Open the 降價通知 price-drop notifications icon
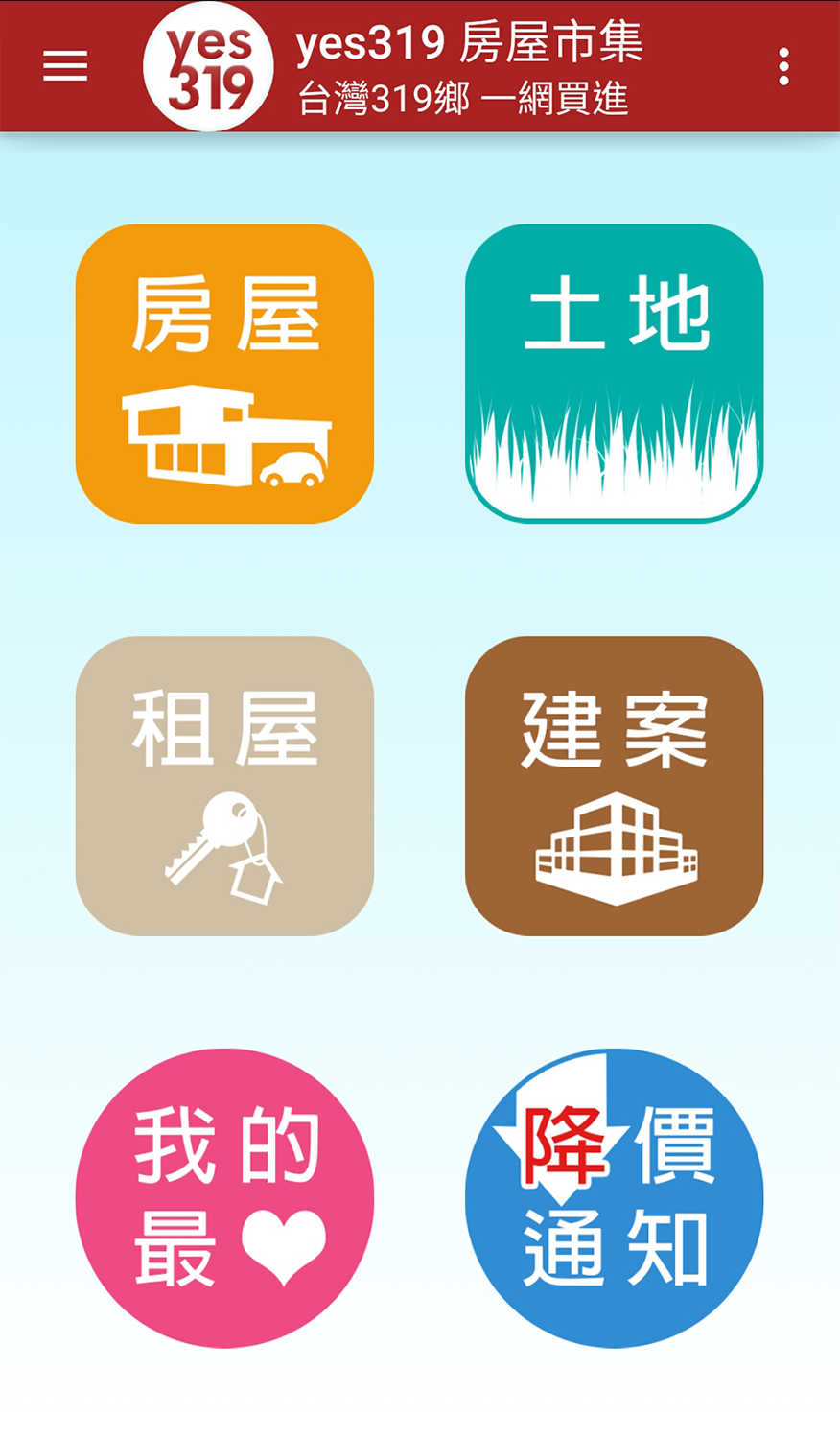 click(615, 1196)
